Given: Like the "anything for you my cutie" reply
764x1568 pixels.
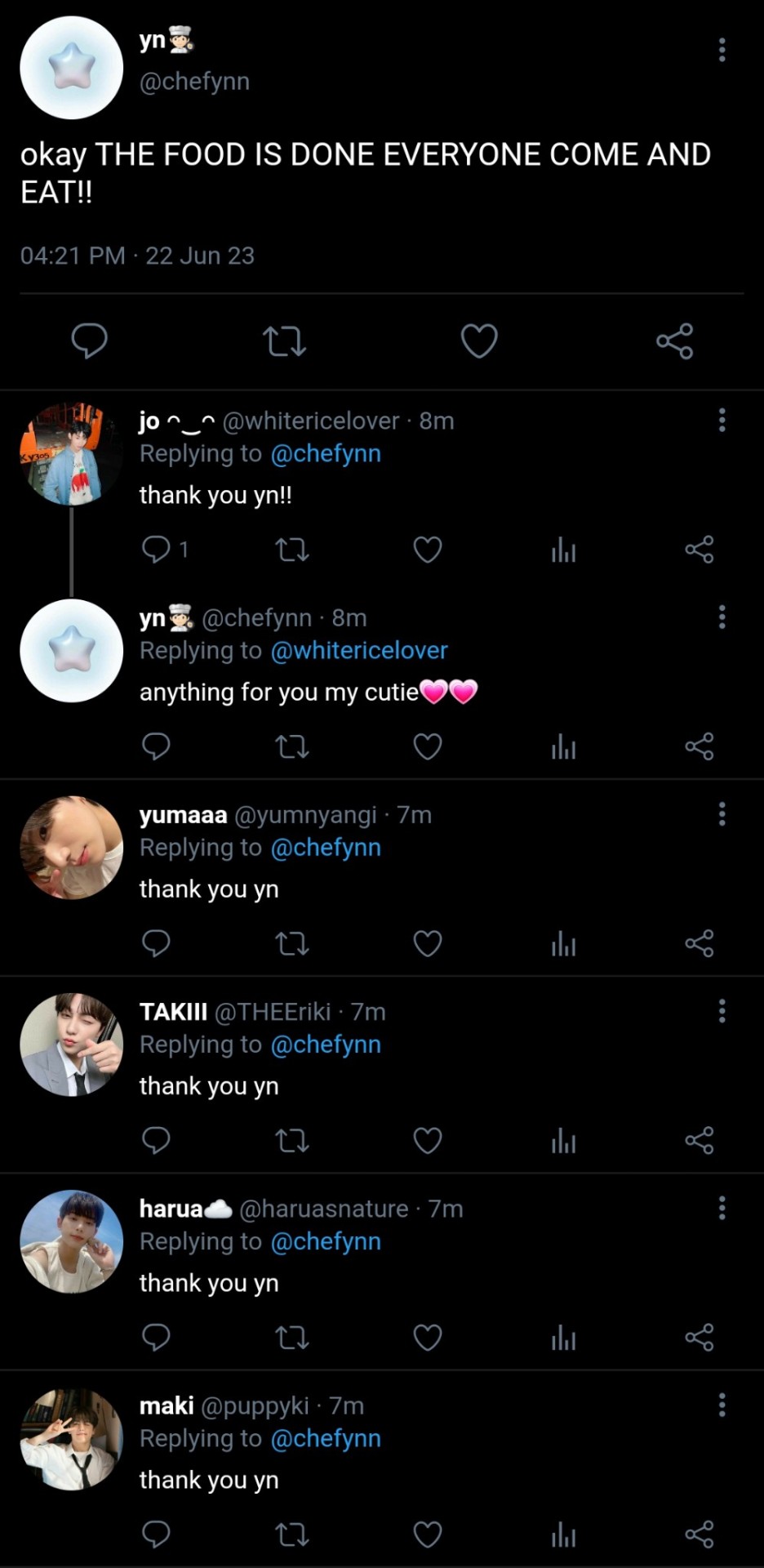Looking at the screenshot, I should point(428,746).
